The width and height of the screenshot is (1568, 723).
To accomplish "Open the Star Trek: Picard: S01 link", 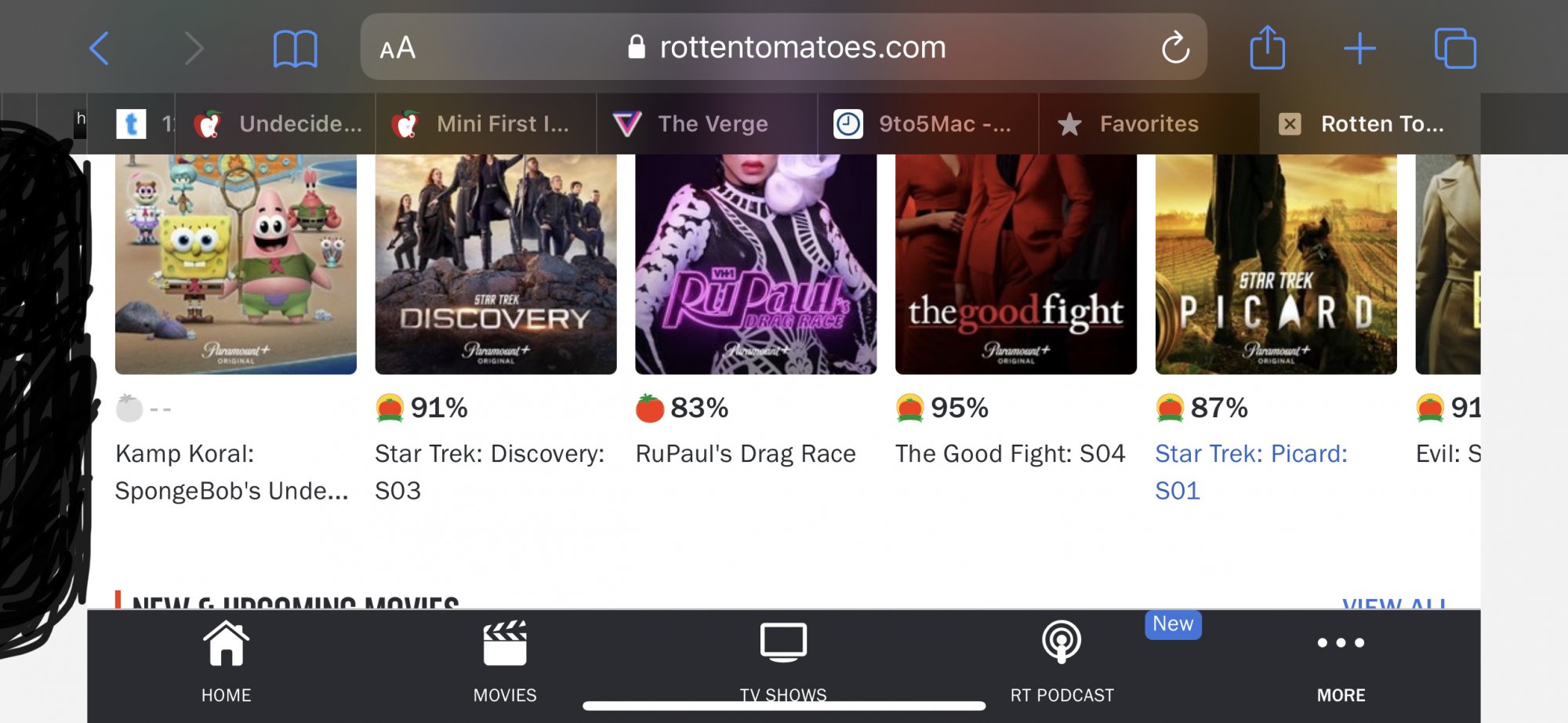I will pyautogui.click(x=1250, y=471).
